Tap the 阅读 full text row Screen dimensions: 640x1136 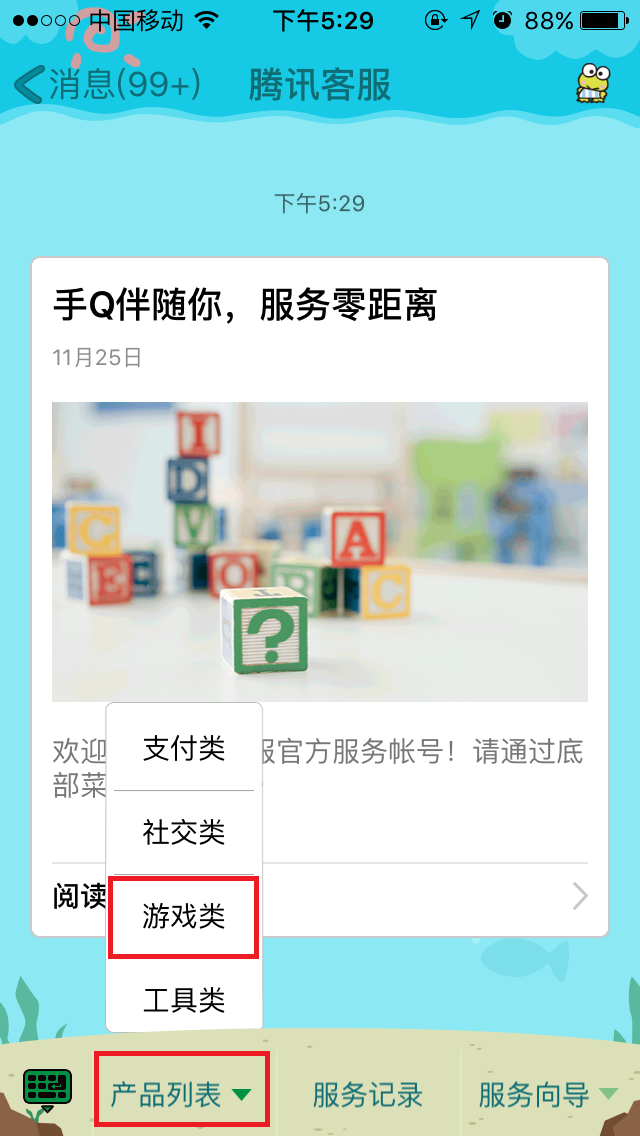pos(420,897)
